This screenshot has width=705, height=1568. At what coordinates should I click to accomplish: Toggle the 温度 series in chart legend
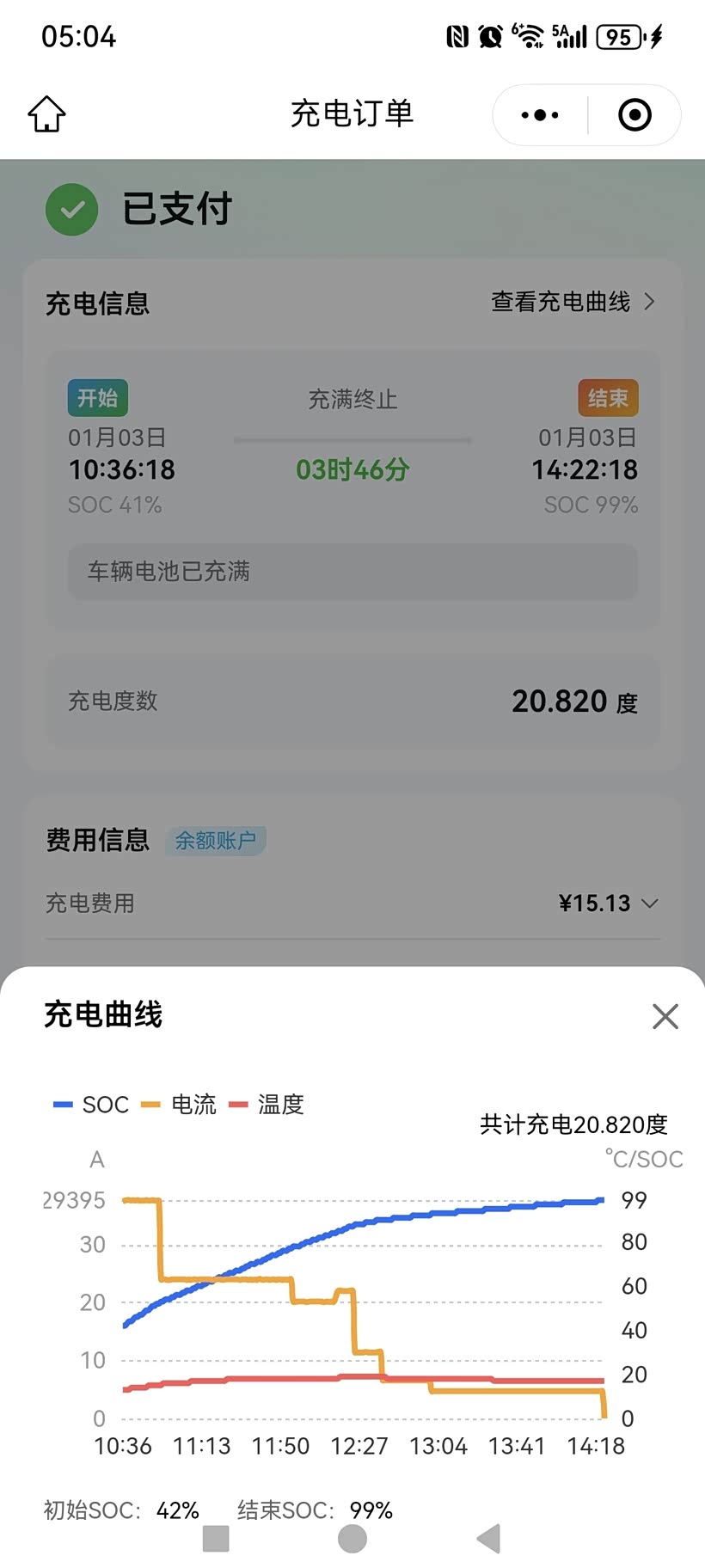click(x=267, y=1105)
